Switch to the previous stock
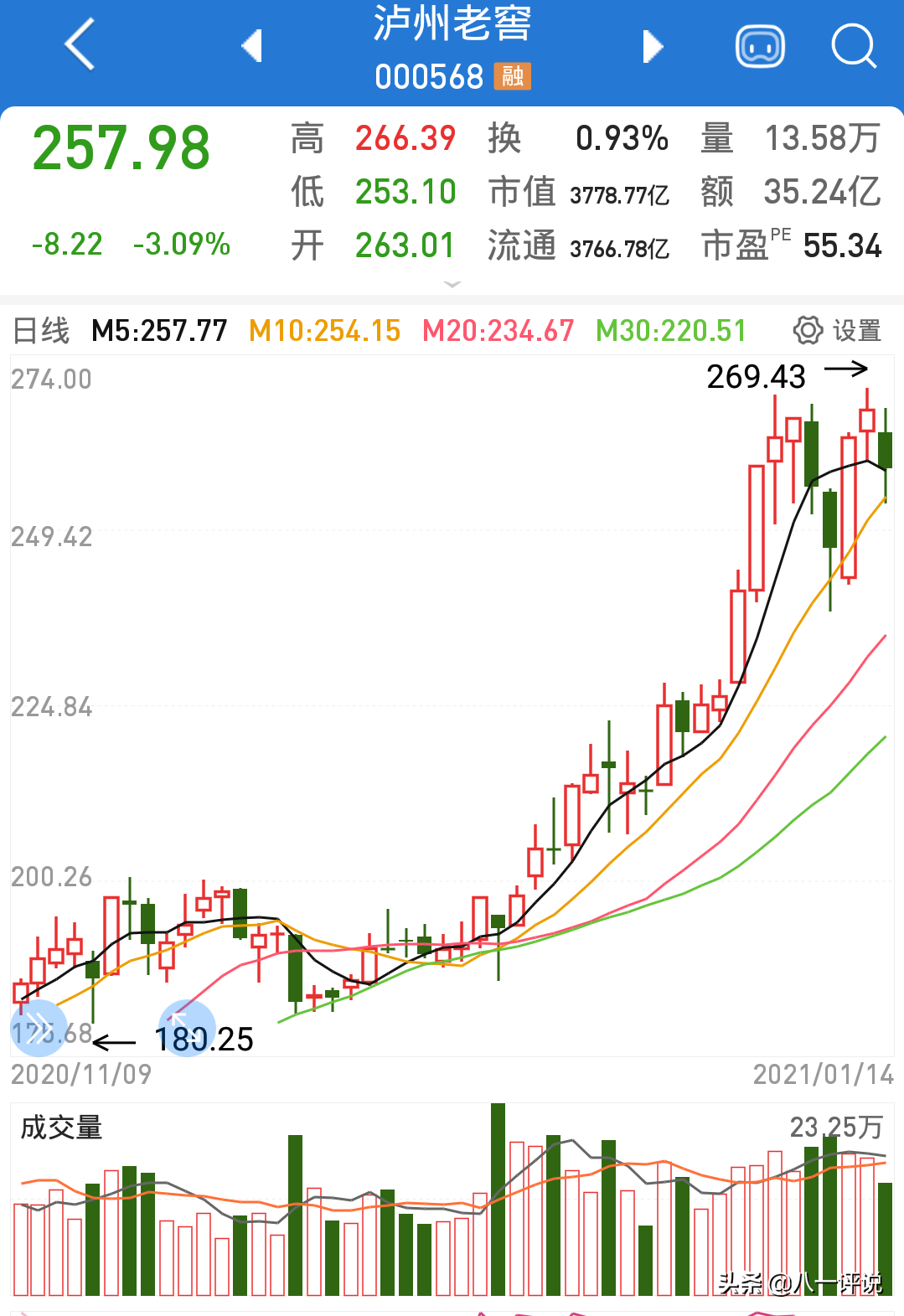Screen dimensions: 904x1316 [252, 46]
